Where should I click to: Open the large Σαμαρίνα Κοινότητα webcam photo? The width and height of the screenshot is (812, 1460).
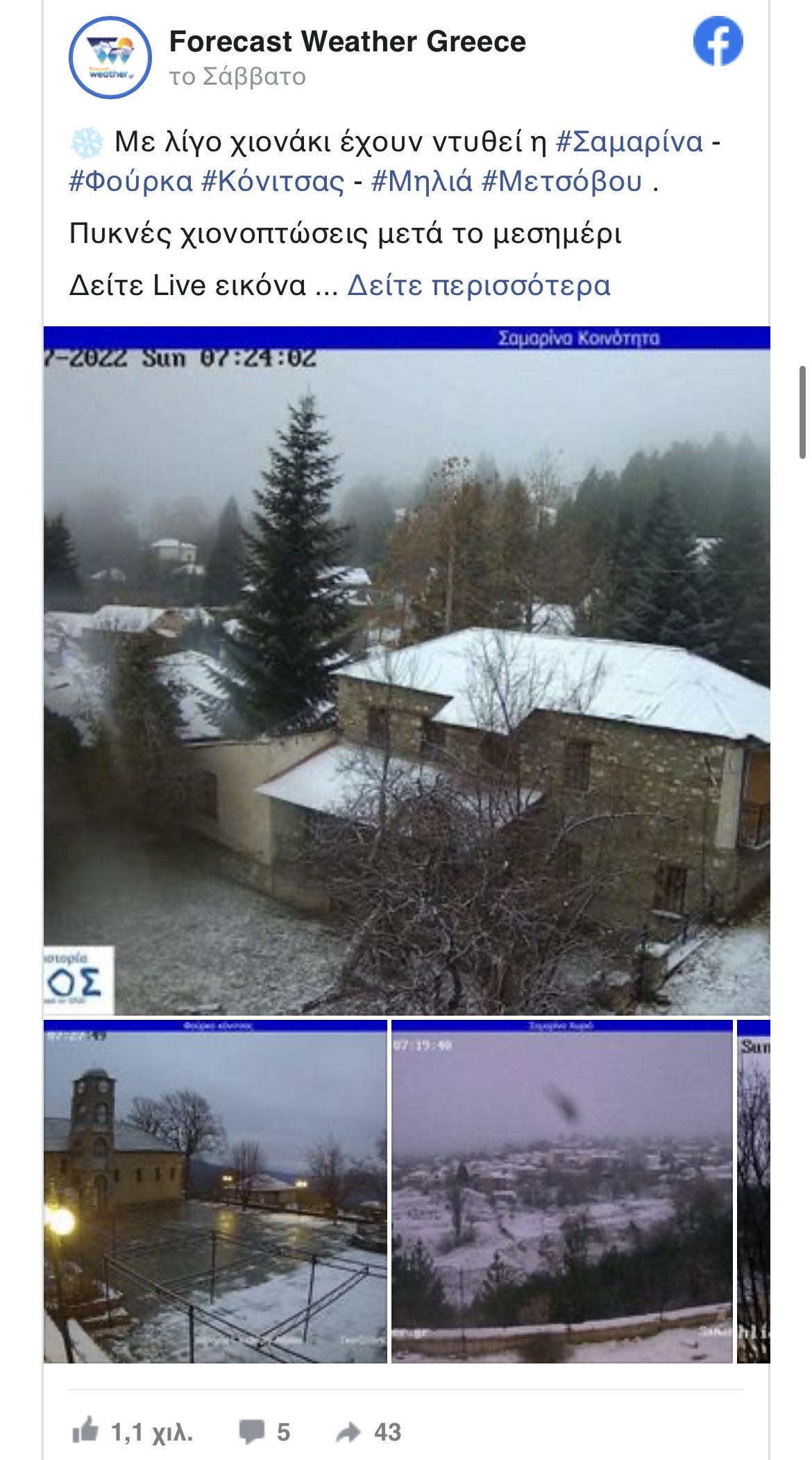tap(407, 670)
